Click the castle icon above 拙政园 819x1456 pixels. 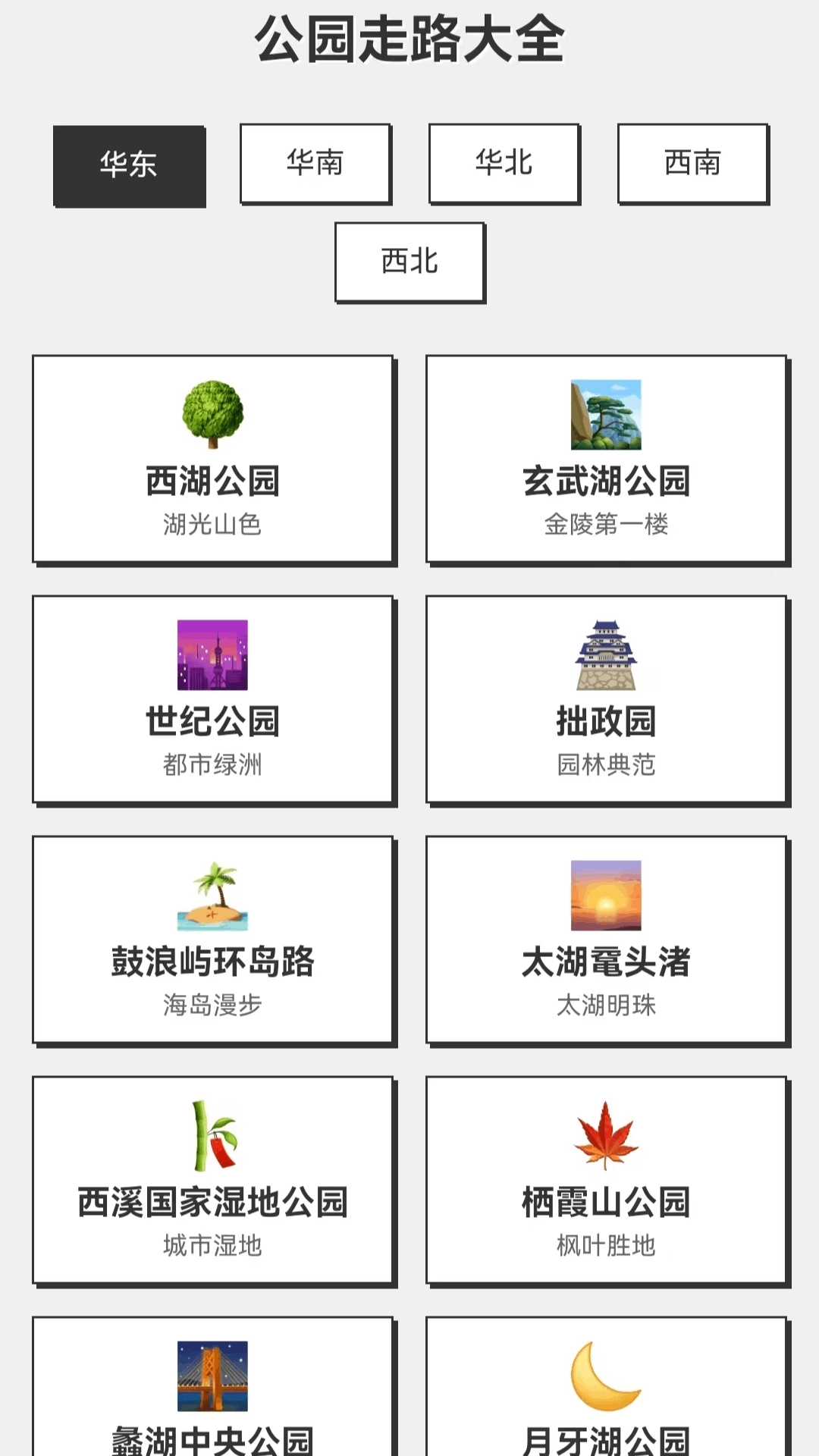pyautogui.click(x=607, y=656)
